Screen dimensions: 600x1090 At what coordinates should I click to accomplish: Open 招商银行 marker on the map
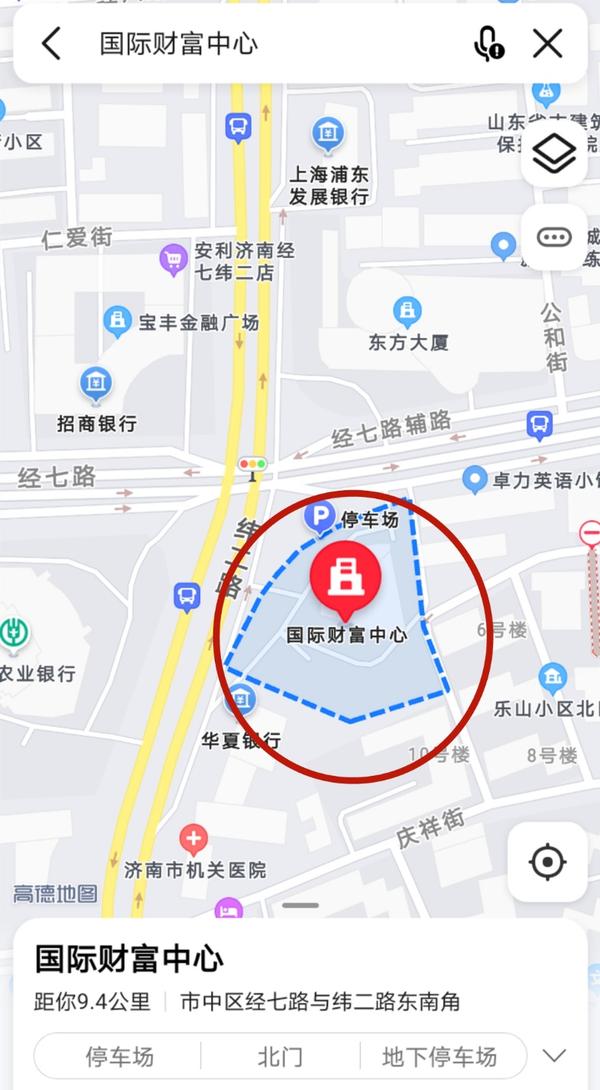point(96,382)
